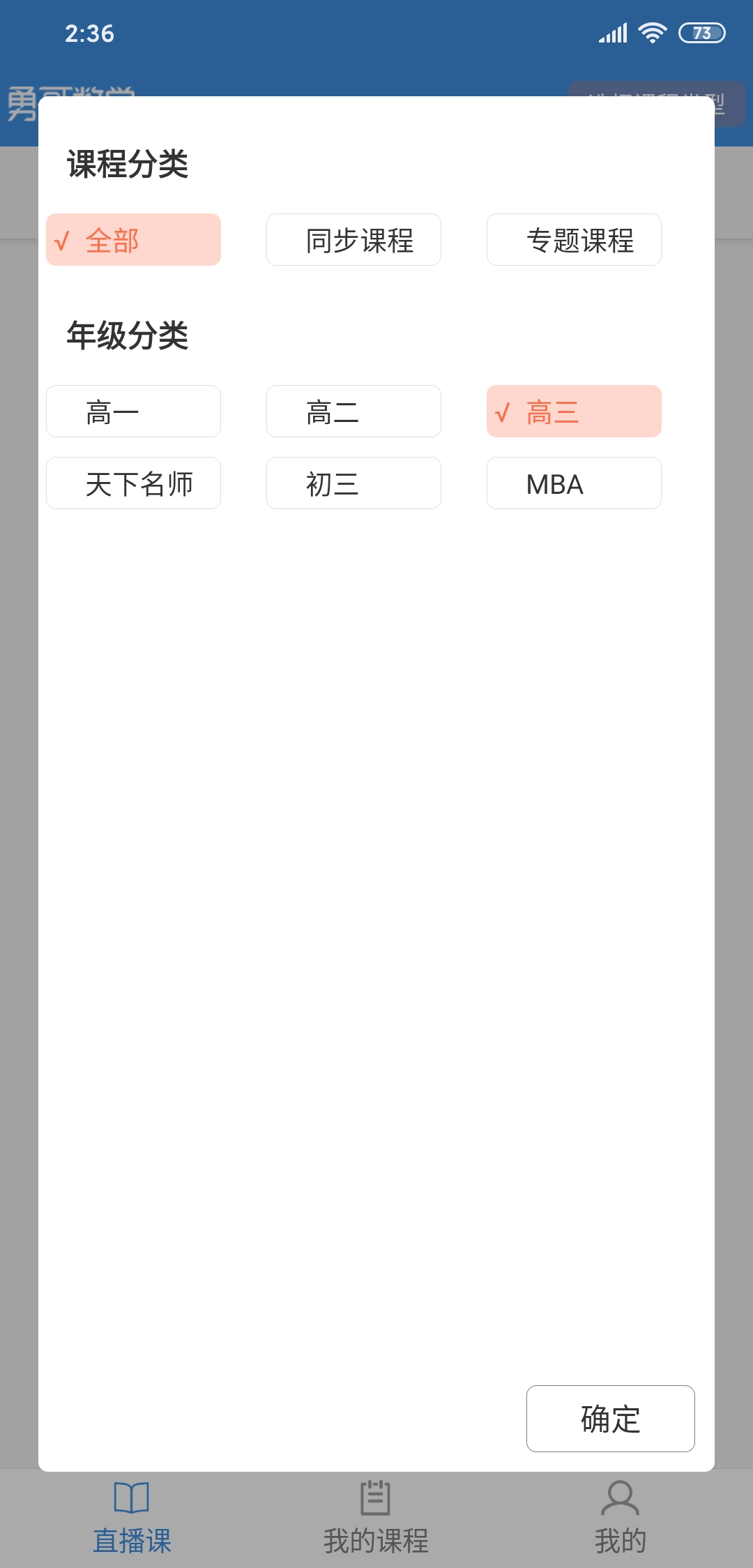The height and width of the screenshot is (1568, 753).
Task: Choose grade 高二
Action: coord(353,412)
